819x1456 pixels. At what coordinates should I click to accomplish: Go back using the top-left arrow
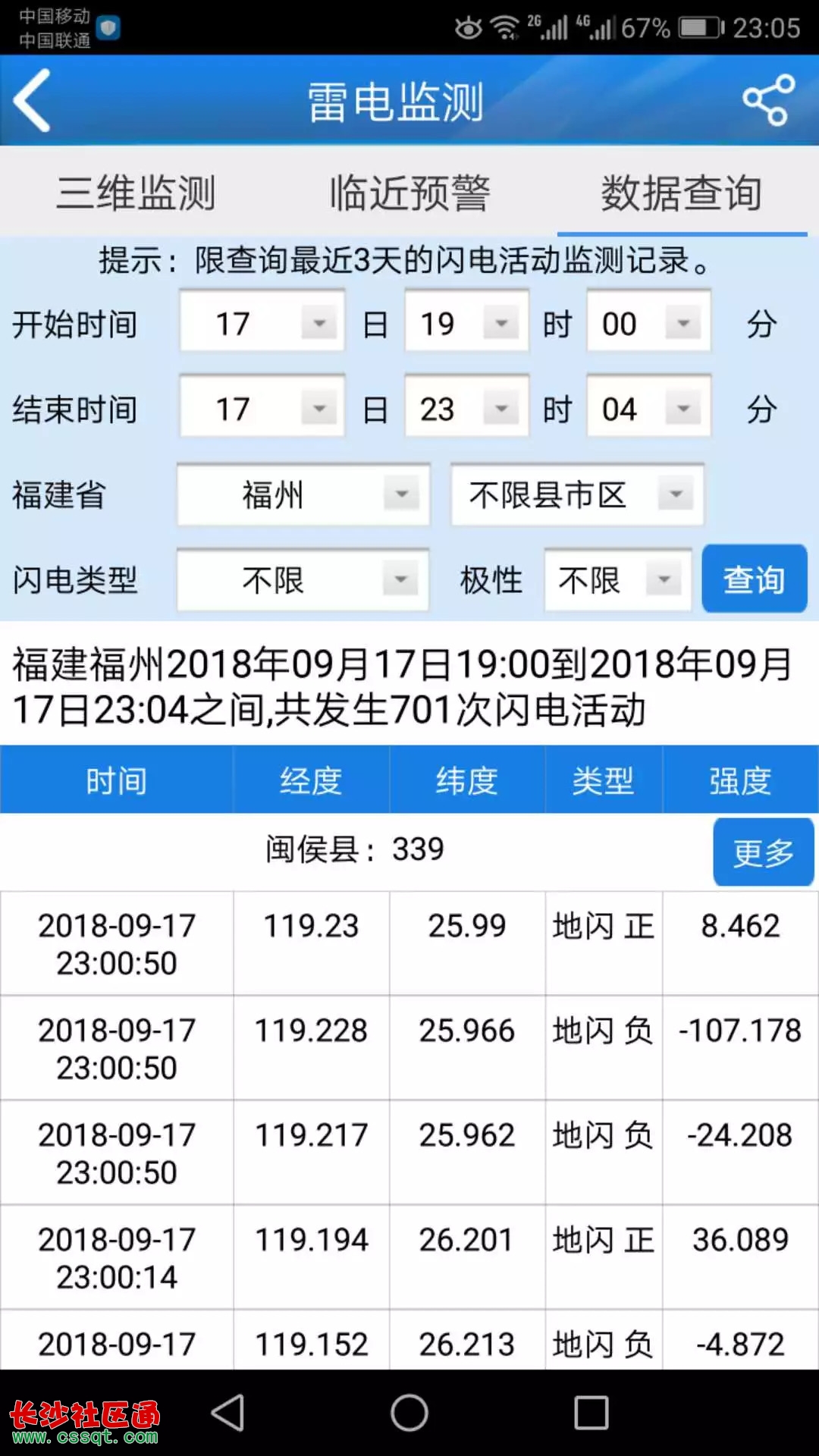pos(33,100)
